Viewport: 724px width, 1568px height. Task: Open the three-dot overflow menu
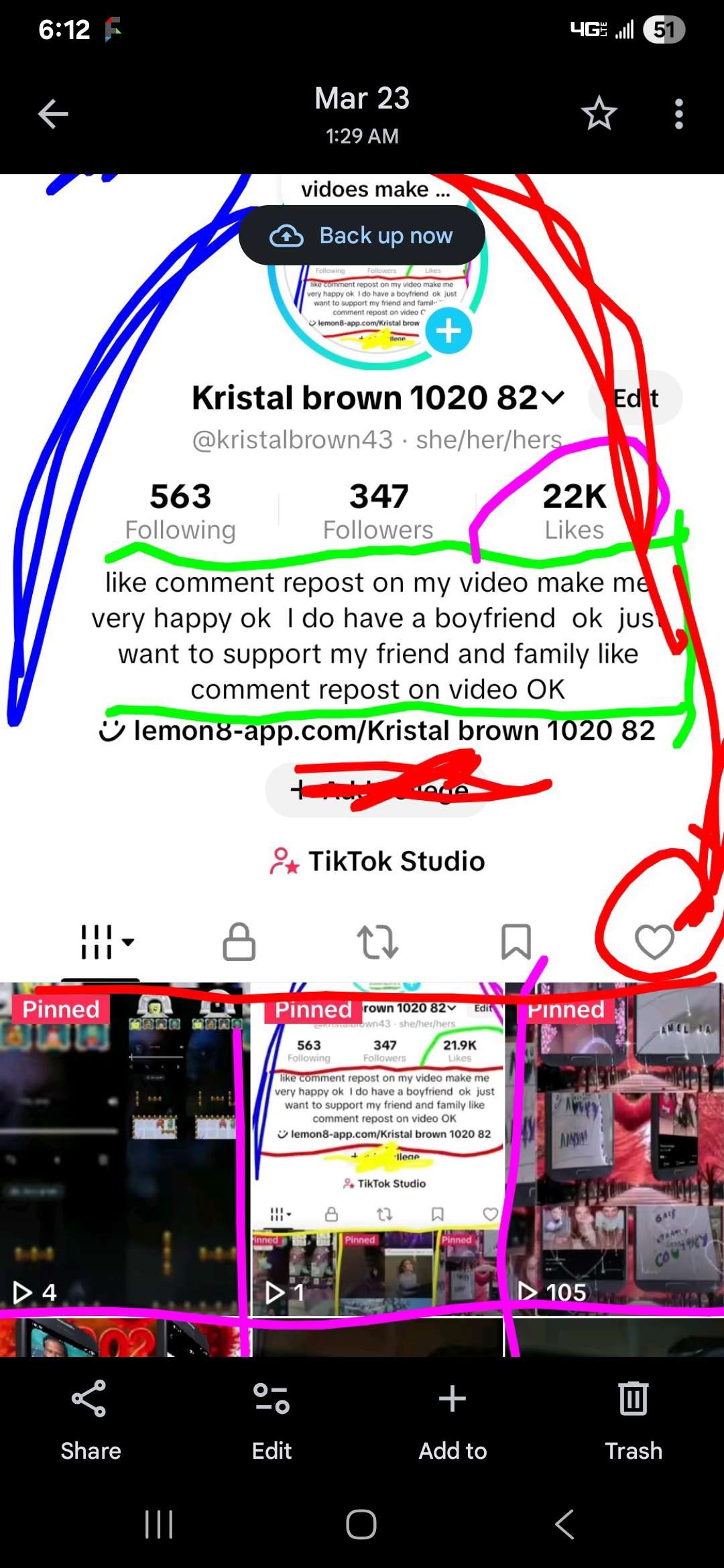pyautogui.click(x=678, y=114)
